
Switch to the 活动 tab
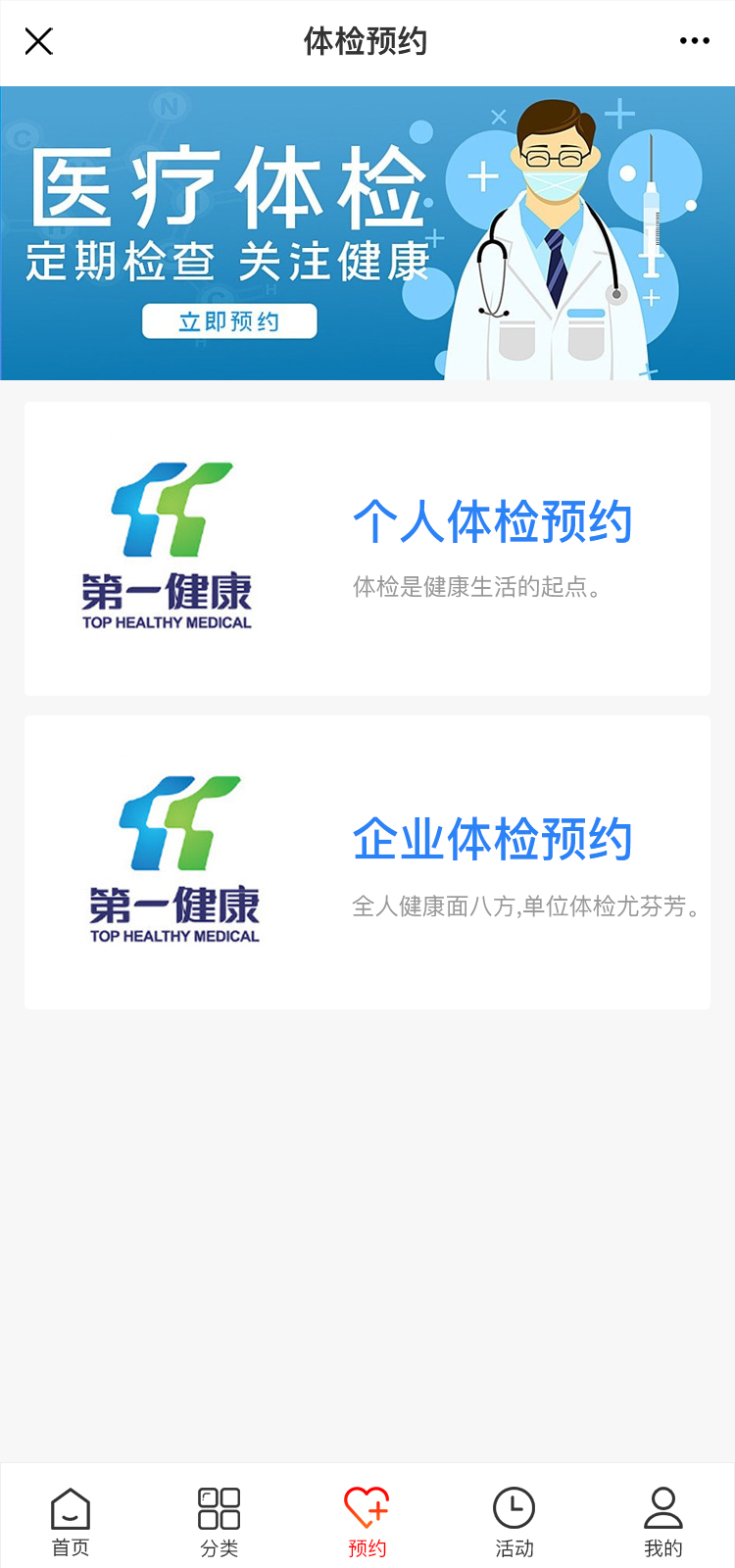[x=514, y=1521]
